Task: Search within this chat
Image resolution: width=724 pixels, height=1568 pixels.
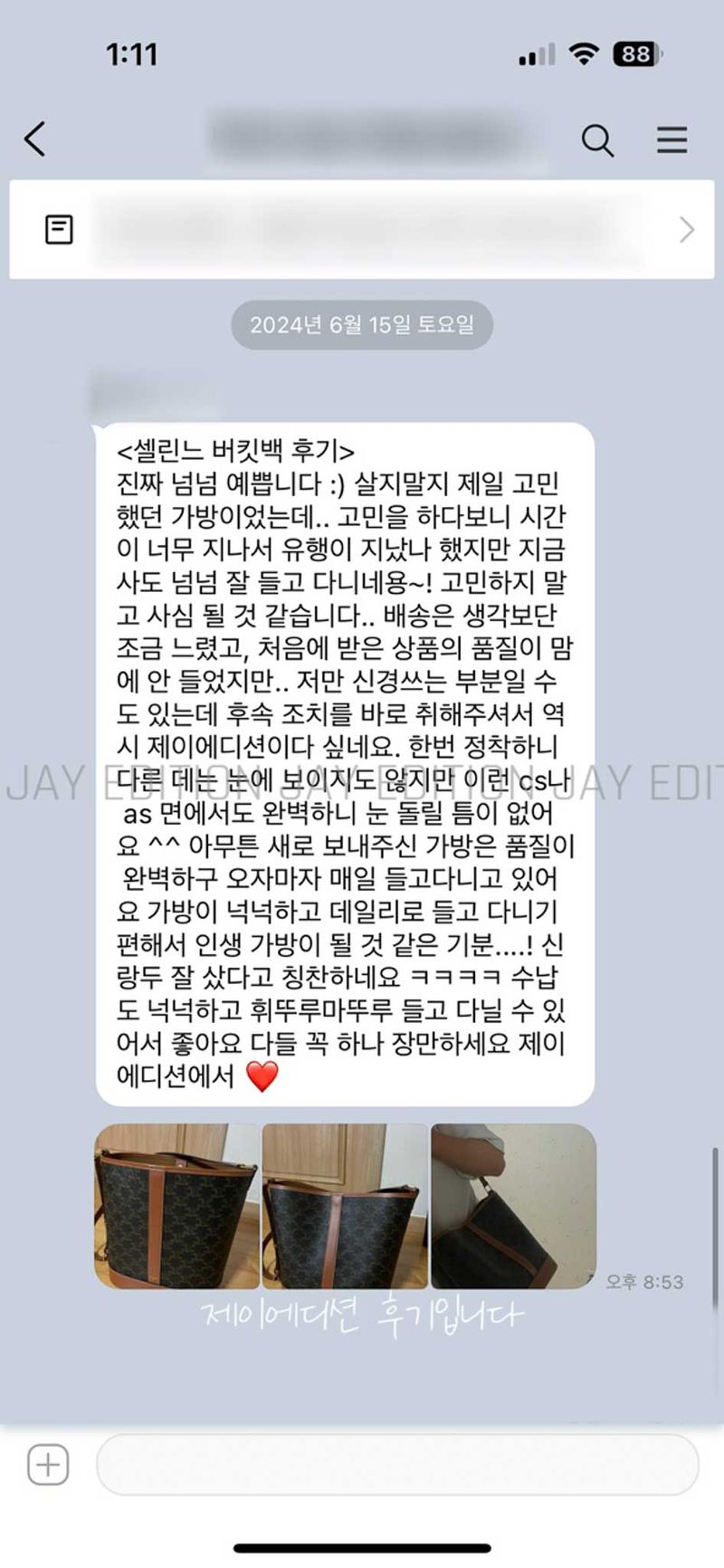Action: (x=597, y=140)
